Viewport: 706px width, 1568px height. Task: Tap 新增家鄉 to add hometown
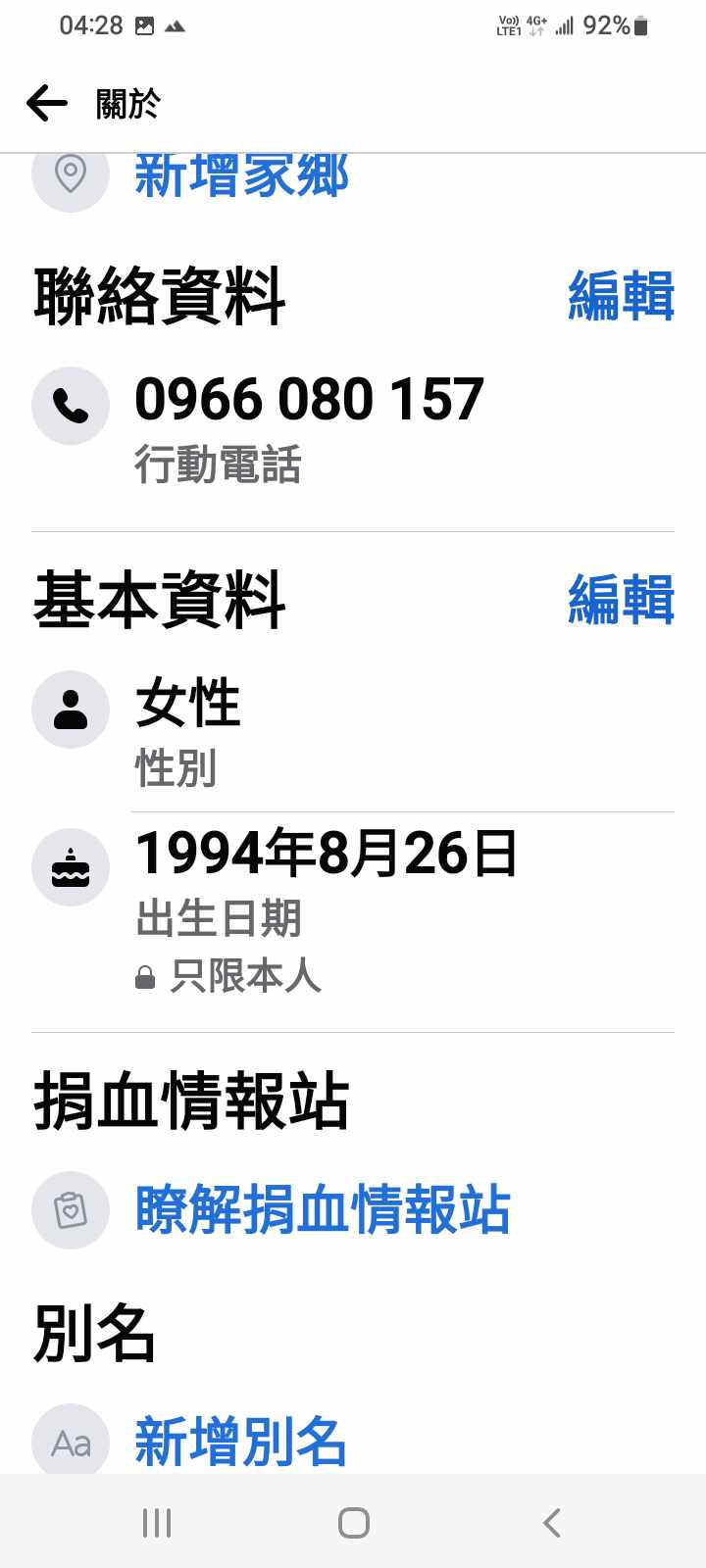[241, 177]
